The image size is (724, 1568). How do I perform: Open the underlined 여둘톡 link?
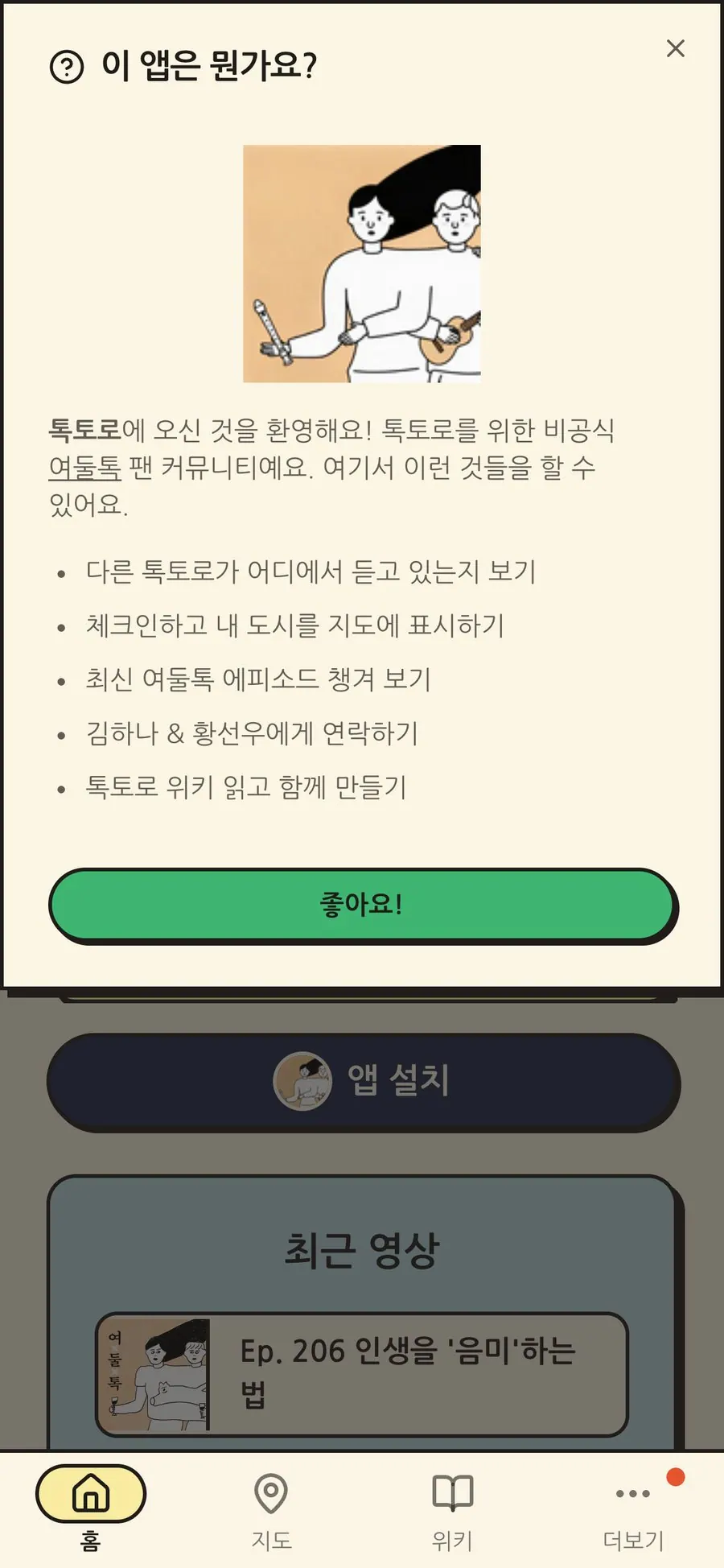pyautogui.click(x=84, y=468)
